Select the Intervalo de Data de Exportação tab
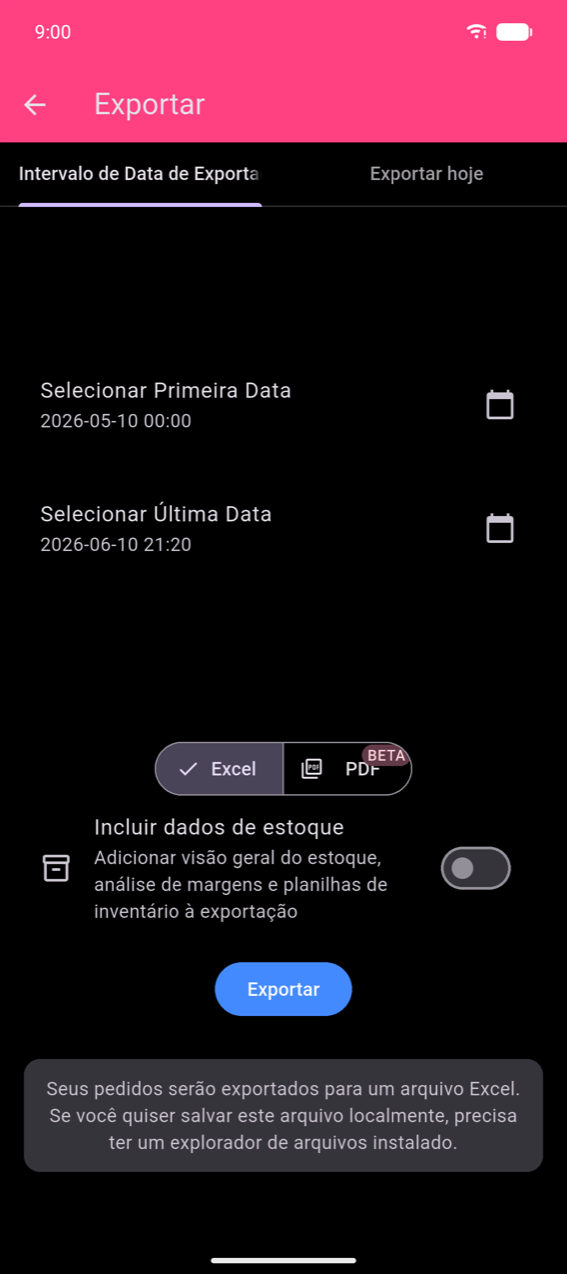Viewport: 567px width, 1274px height. point(140,174)
